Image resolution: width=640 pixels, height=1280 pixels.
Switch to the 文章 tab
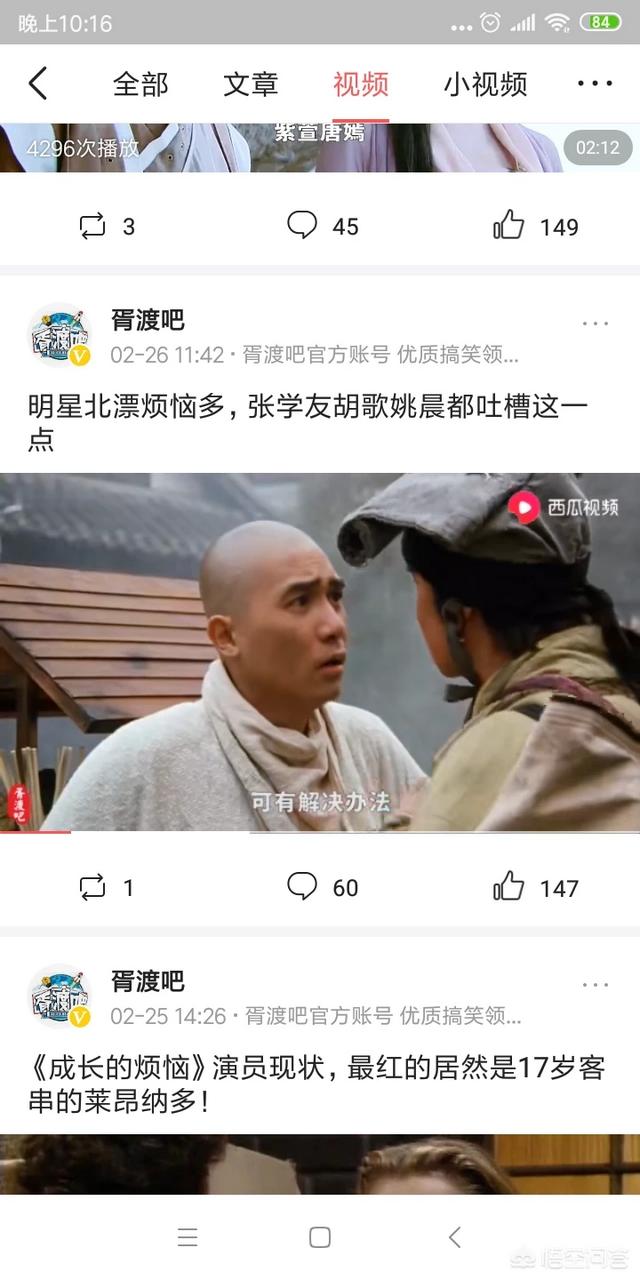(x=250, y=84)
